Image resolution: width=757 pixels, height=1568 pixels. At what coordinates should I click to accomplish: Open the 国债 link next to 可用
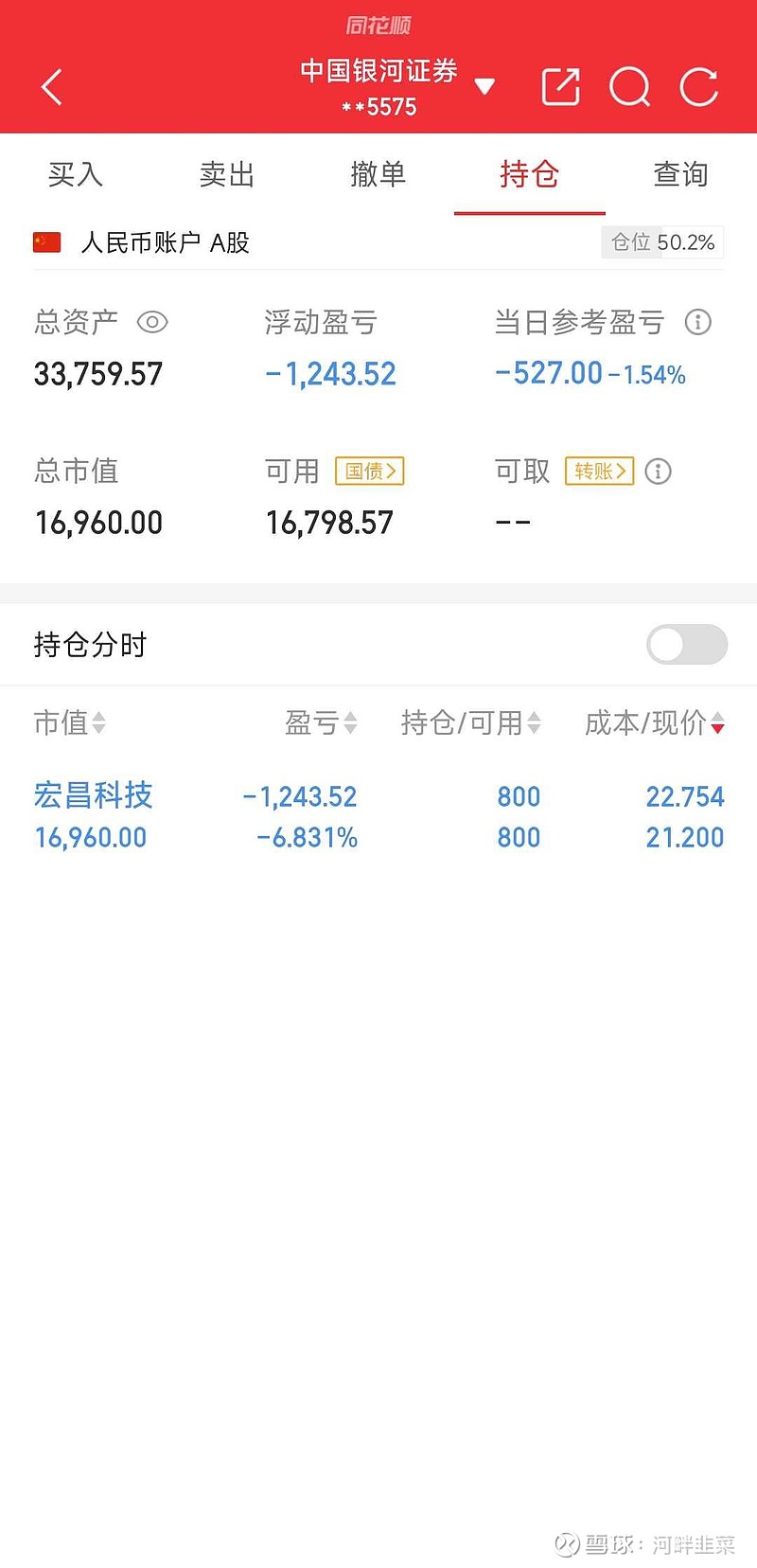coord(370,471)
